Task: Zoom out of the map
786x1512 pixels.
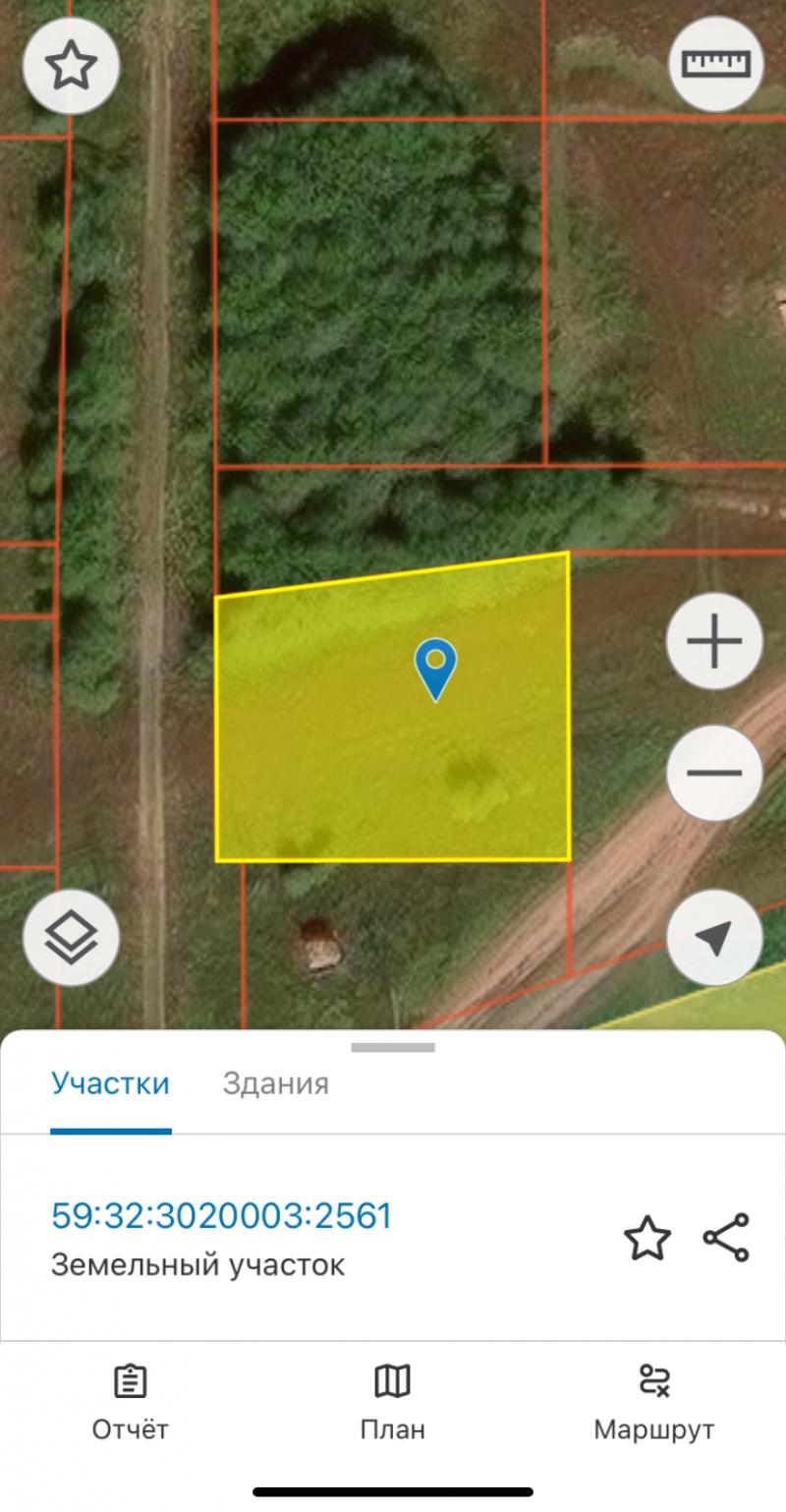Action: (714, 773)
